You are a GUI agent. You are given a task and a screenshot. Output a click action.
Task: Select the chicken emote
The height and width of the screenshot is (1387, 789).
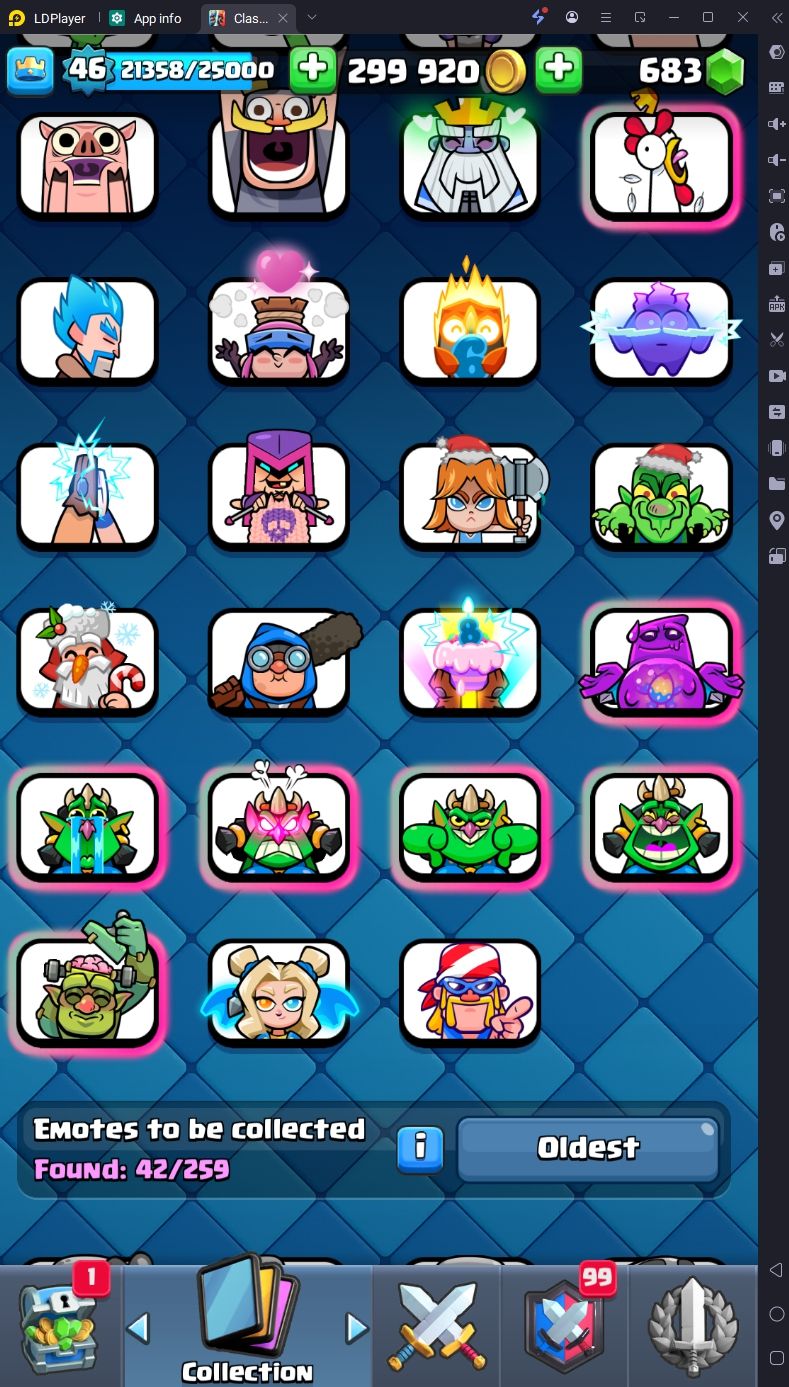point(661,164)
